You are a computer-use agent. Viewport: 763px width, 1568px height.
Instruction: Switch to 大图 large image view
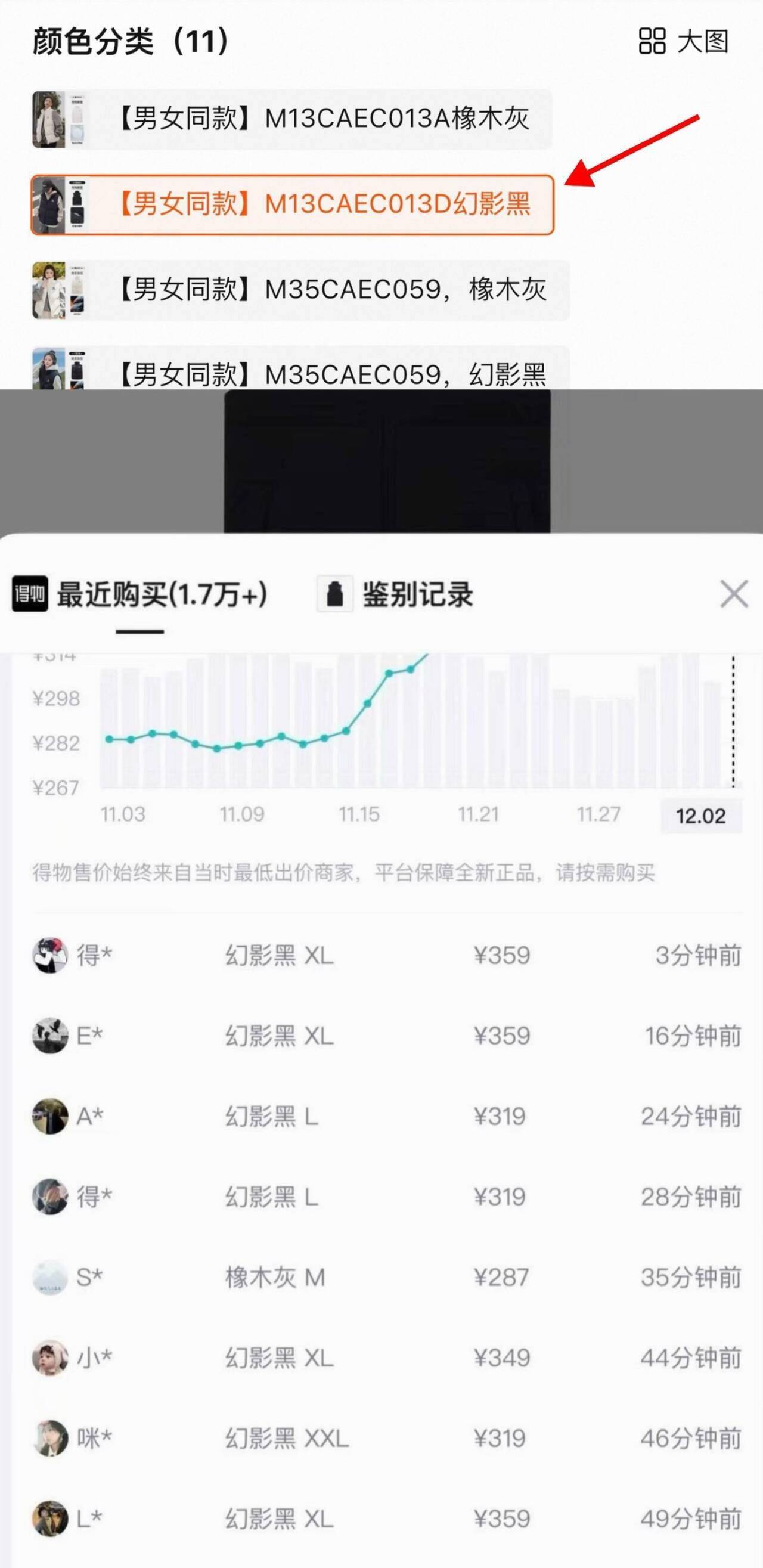tap(683, 41)
